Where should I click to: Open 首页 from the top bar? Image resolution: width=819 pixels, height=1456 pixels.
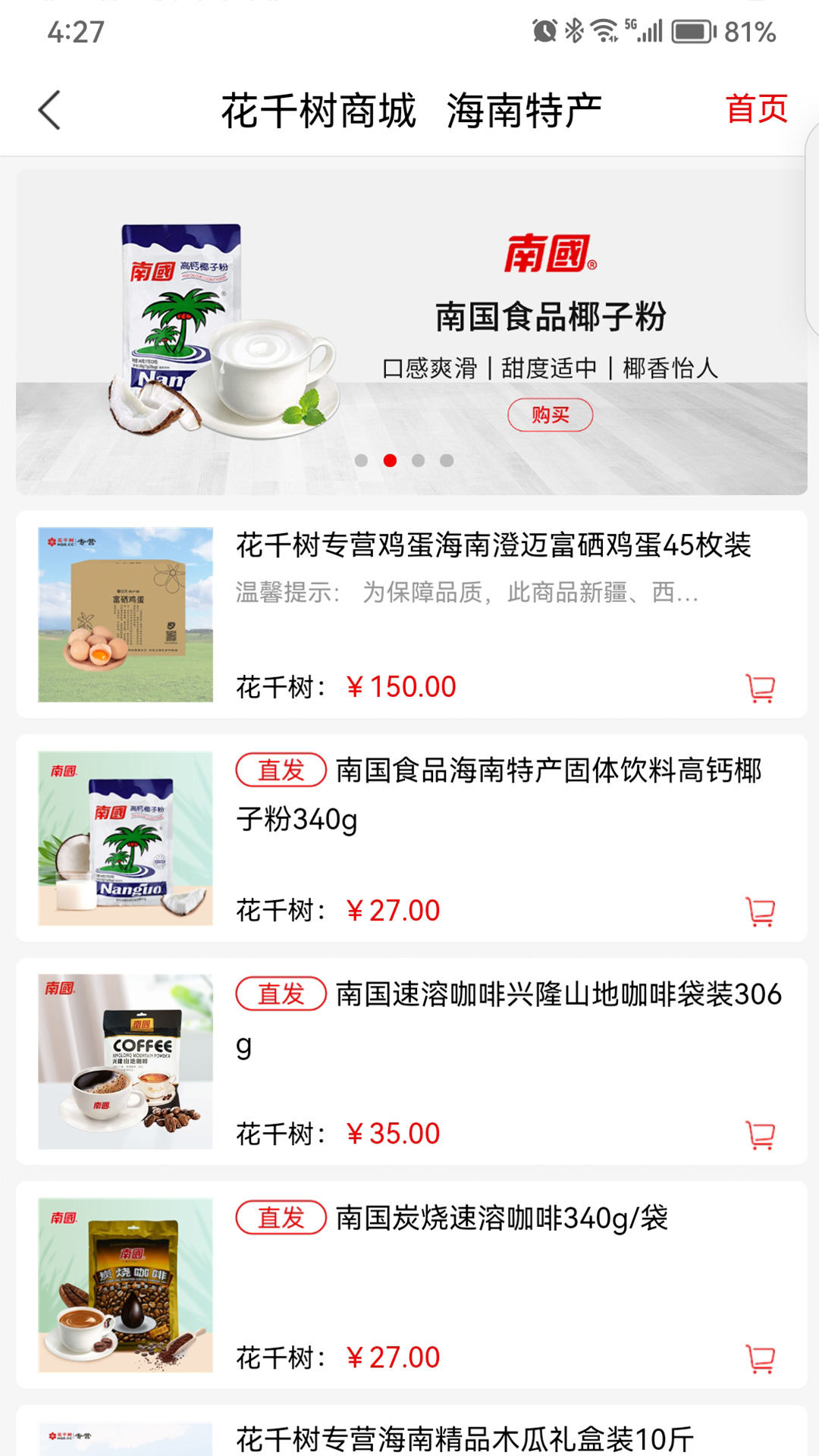(x=756, y=109)
